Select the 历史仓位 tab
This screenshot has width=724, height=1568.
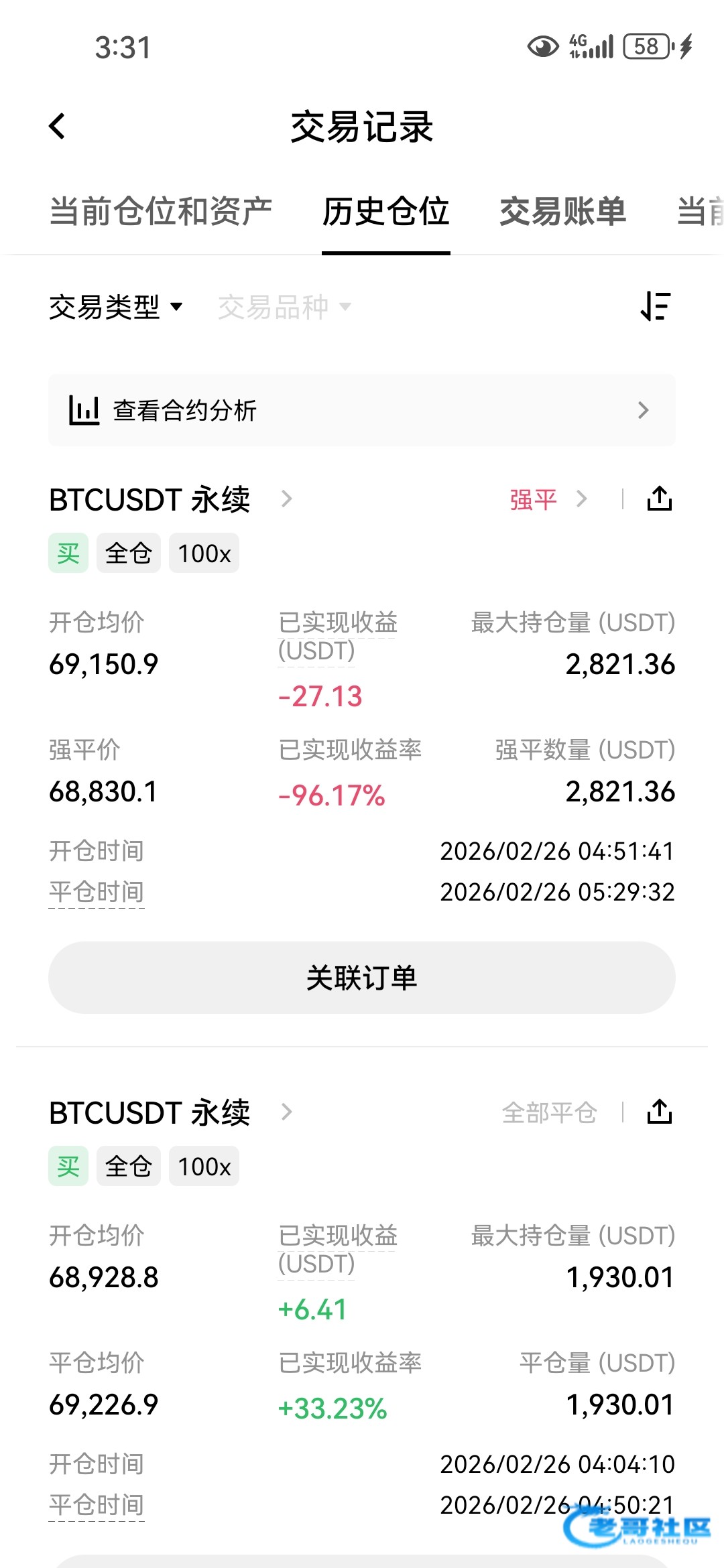385,212
